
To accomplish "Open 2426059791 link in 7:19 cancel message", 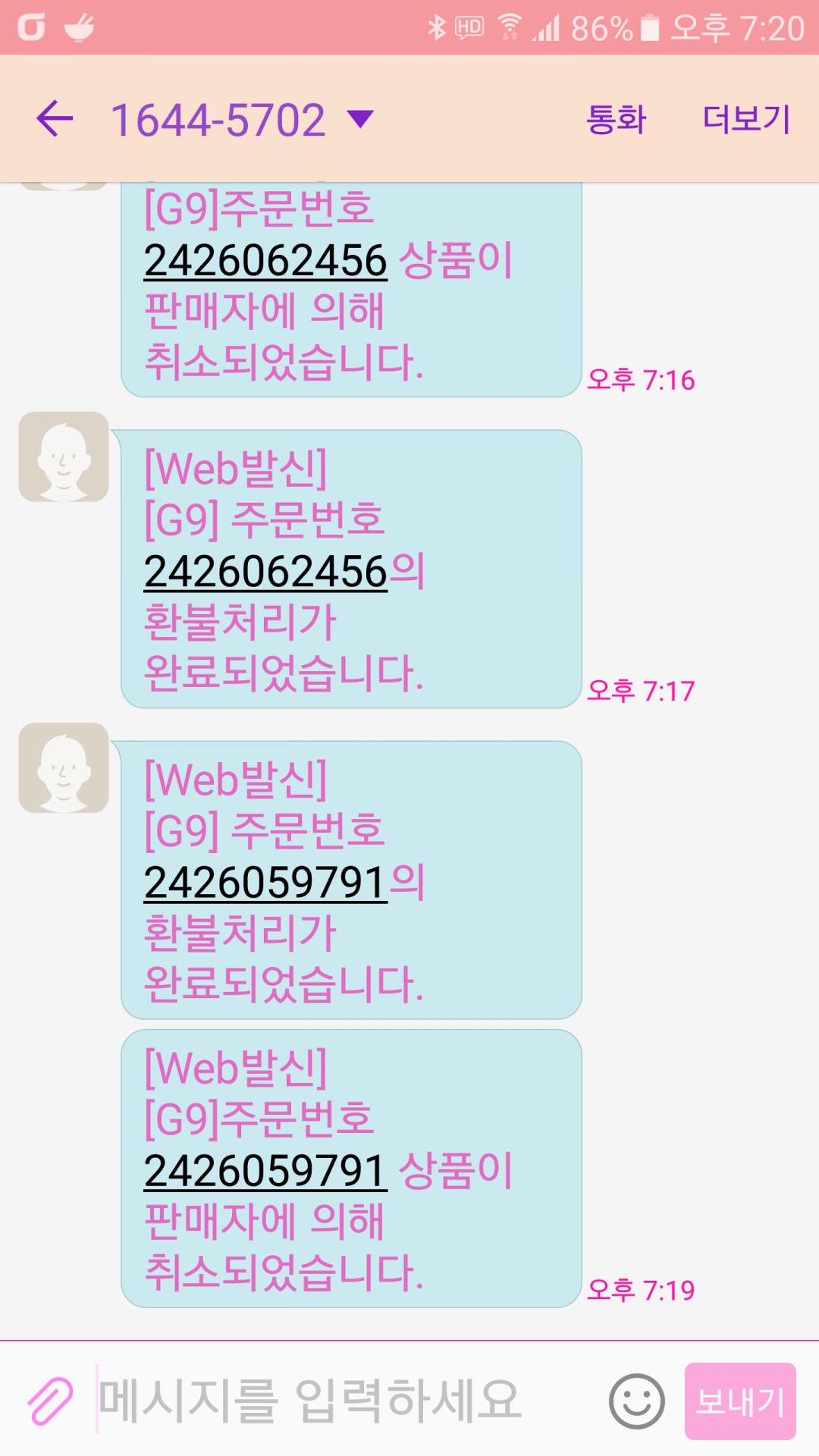I will (x=265, y=1171).
